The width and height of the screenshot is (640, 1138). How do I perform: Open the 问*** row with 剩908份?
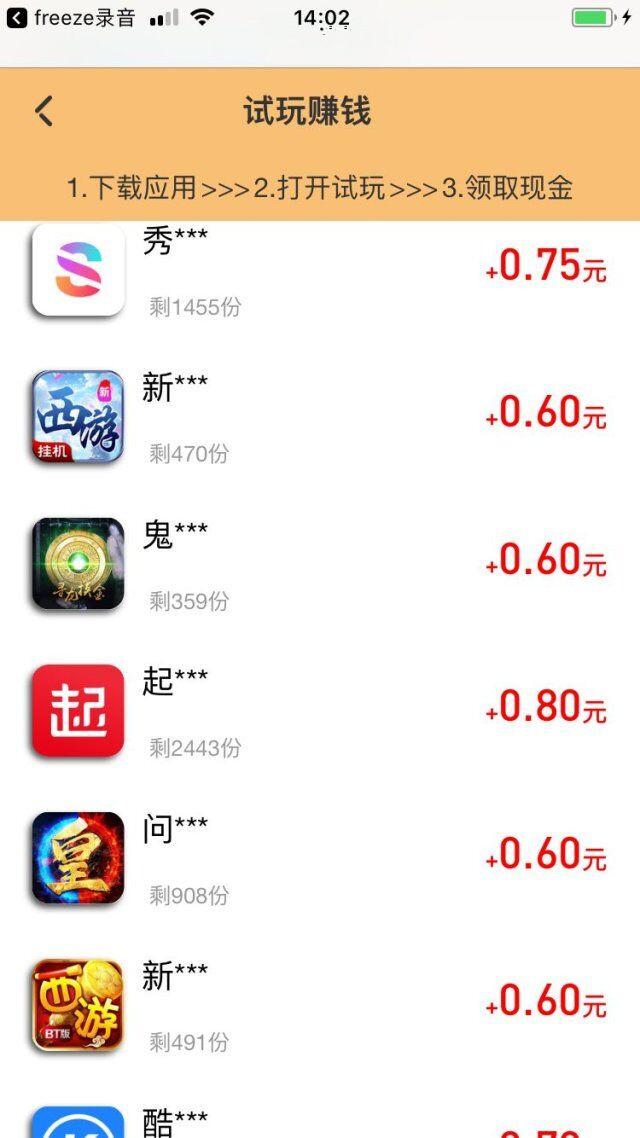coord(320,856)
